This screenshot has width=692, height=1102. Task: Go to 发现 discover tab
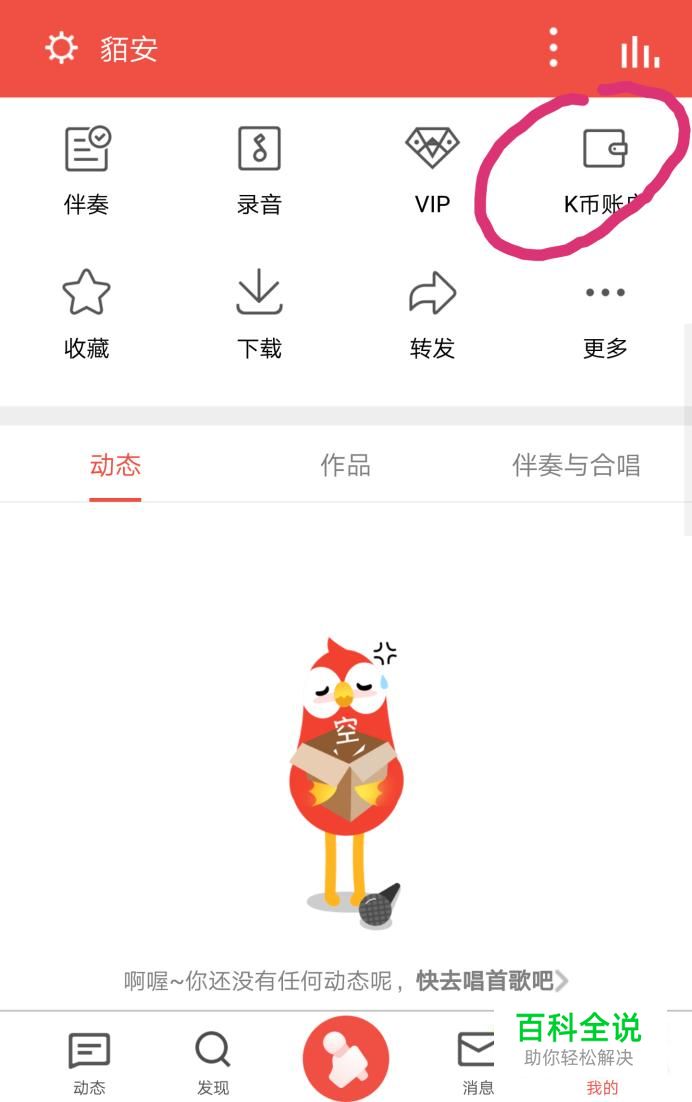[x=212, y=1062]
